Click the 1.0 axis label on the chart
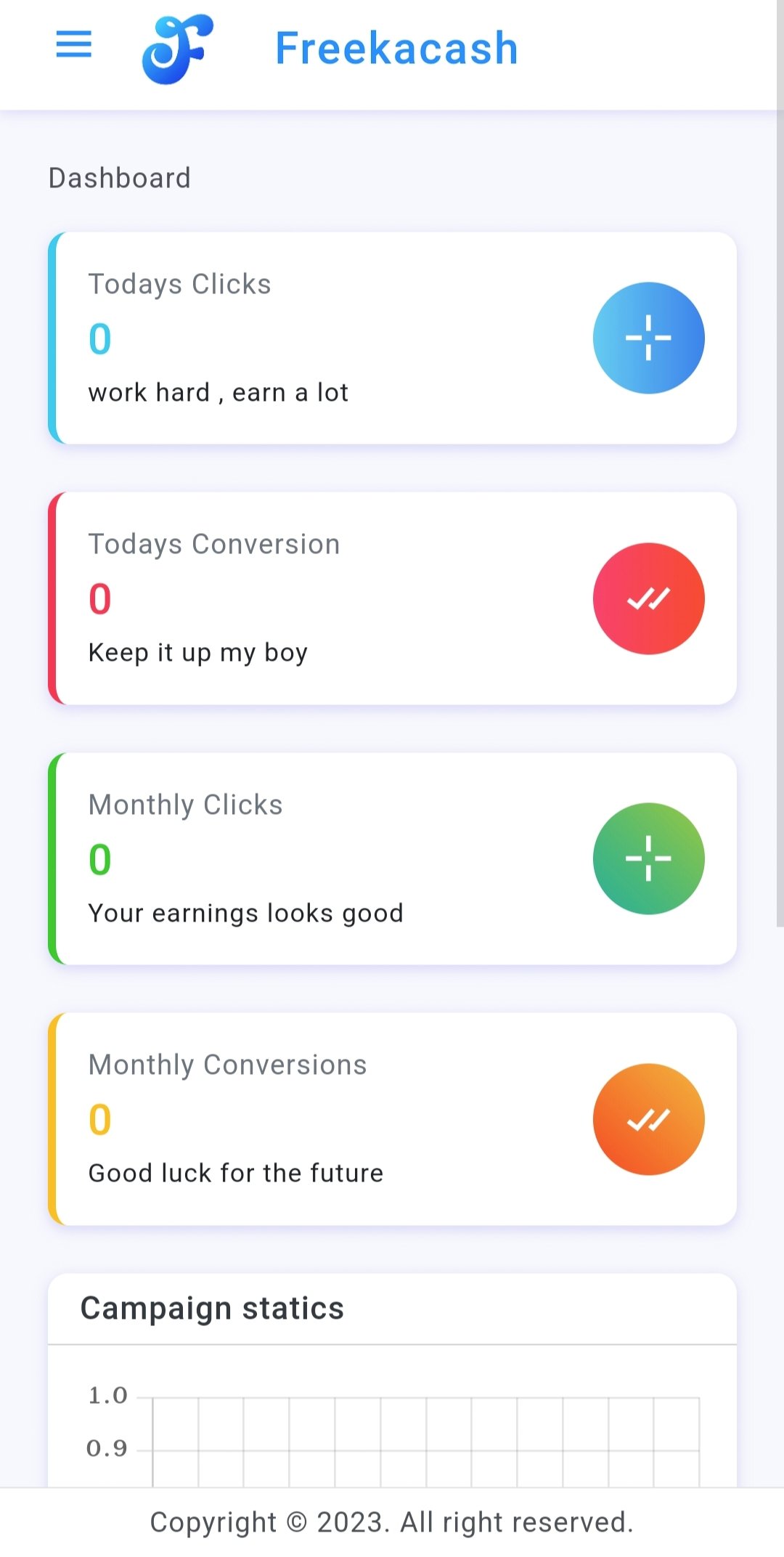The width and height of the screenshot is (784, 1557). (x=107, y=1394)
